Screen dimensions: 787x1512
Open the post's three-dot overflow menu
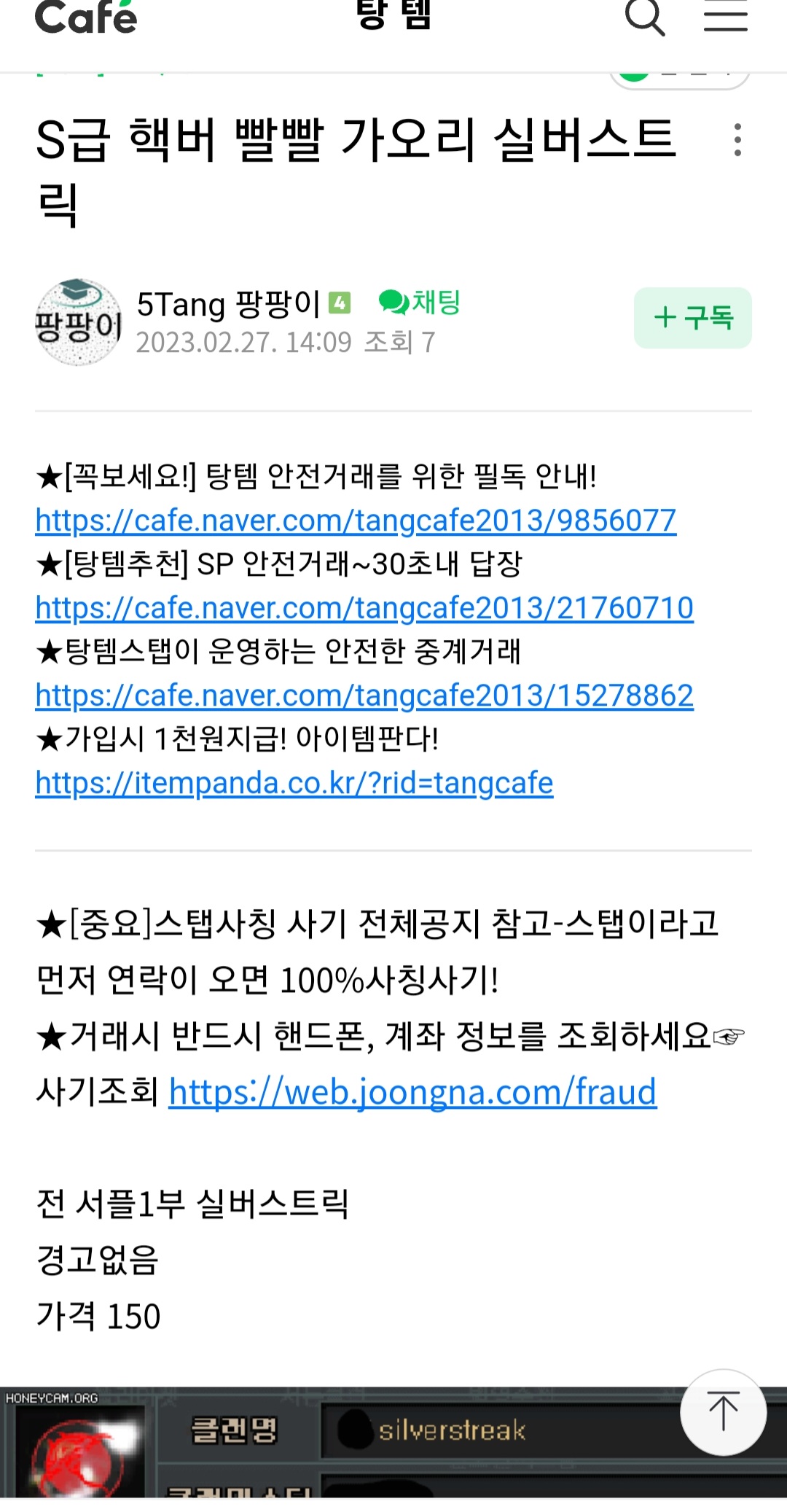[737, 140]
